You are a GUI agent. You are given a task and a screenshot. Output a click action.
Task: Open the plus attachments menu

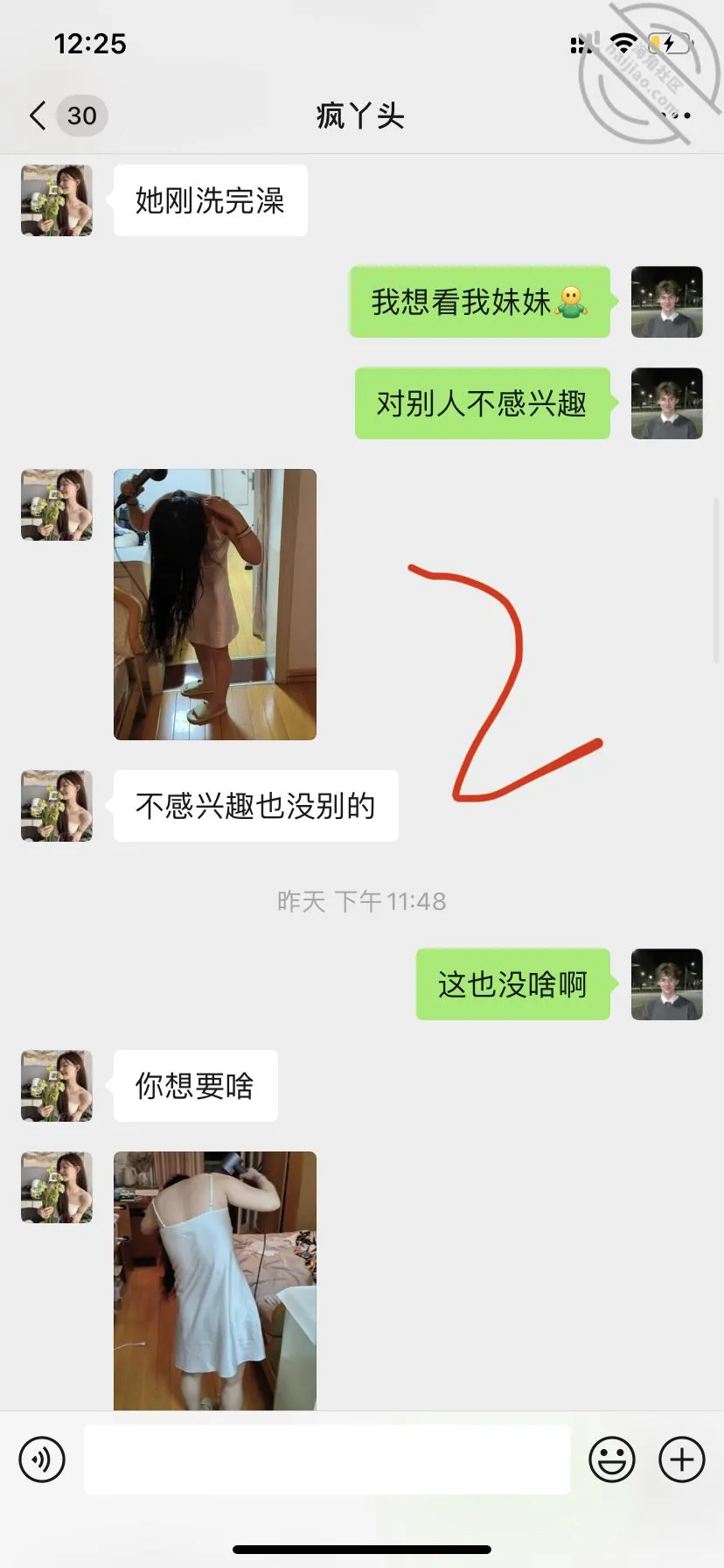click(x=682, y=1459)
